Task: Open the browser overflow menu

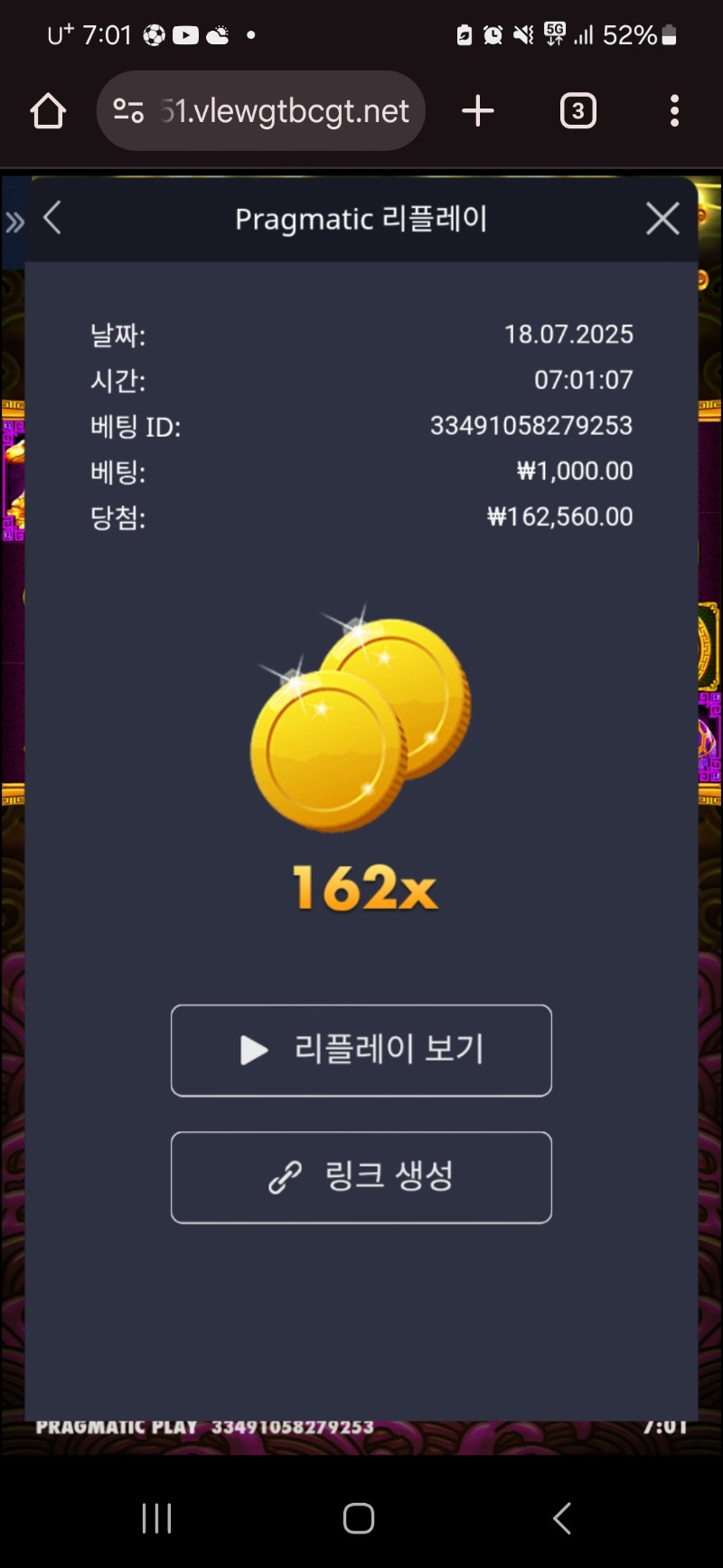Action: coord(674,111)
